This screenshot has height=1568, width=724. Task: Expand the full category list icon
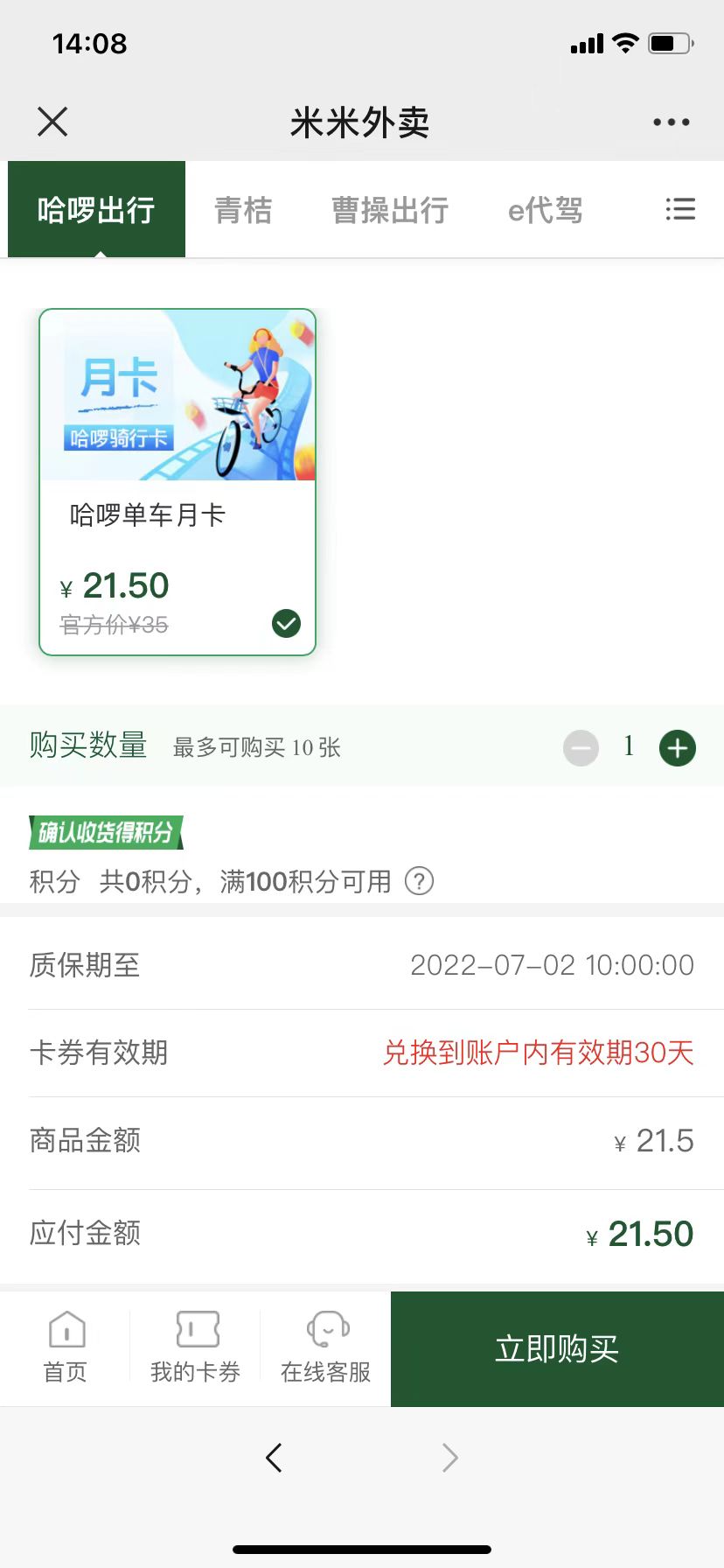tap(679, 209)
